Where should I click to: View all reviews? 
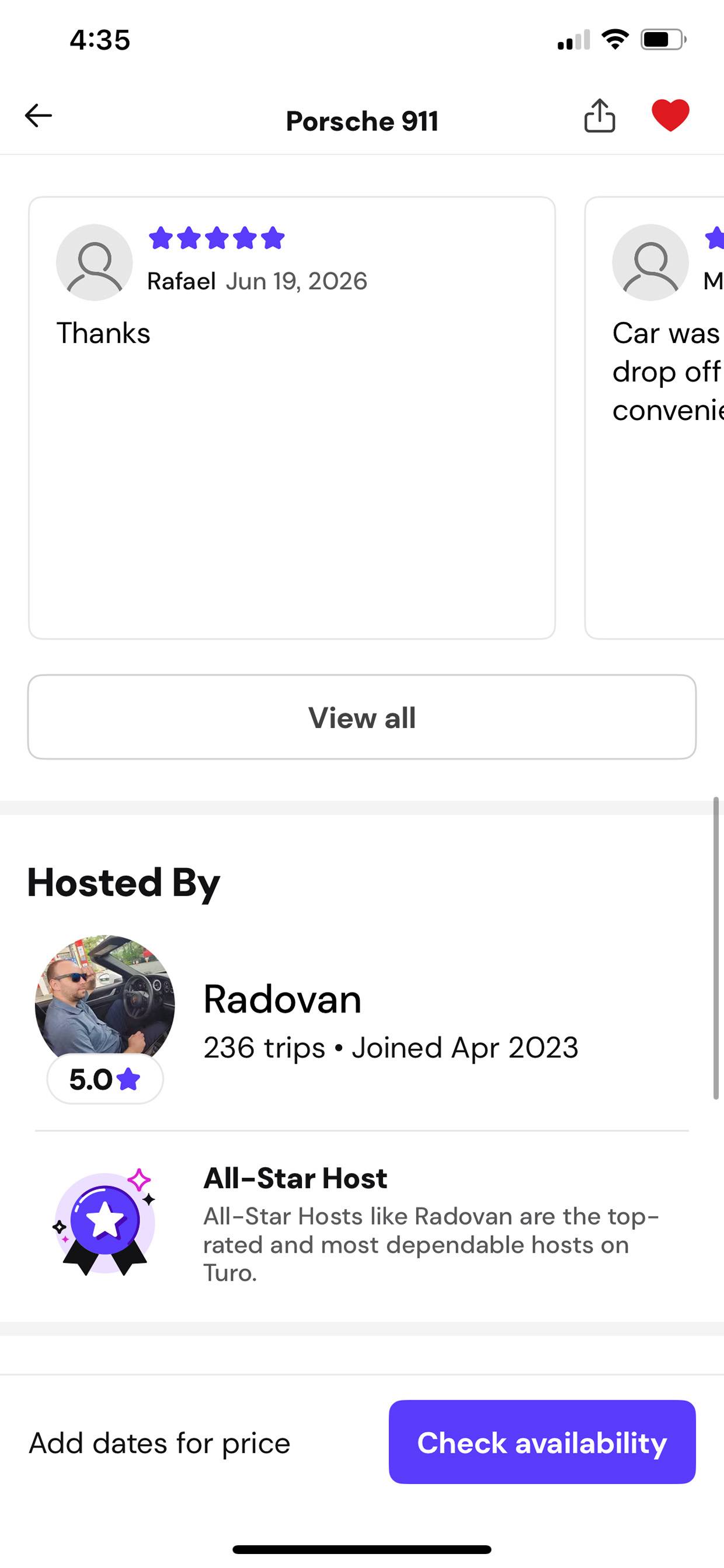[x=362, y=717]
